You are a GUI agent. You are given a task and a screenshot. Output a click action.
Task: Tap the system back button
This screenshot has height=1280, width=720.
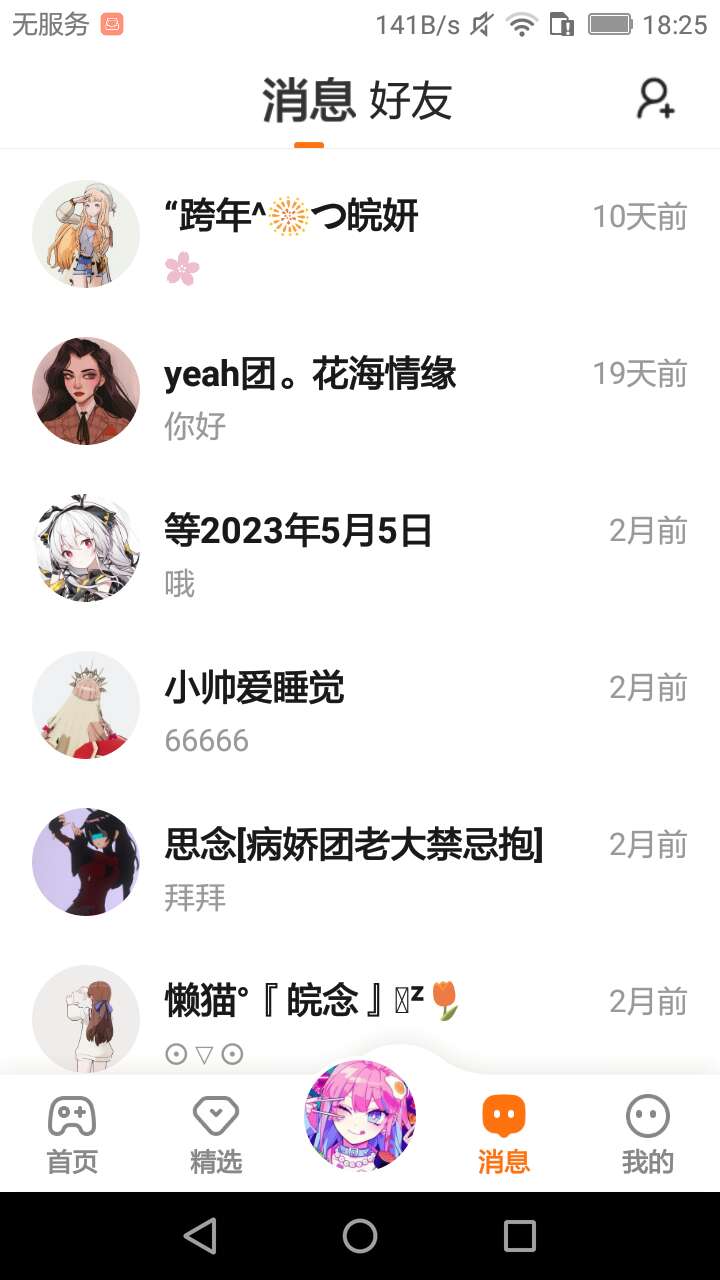[201, 1237]
